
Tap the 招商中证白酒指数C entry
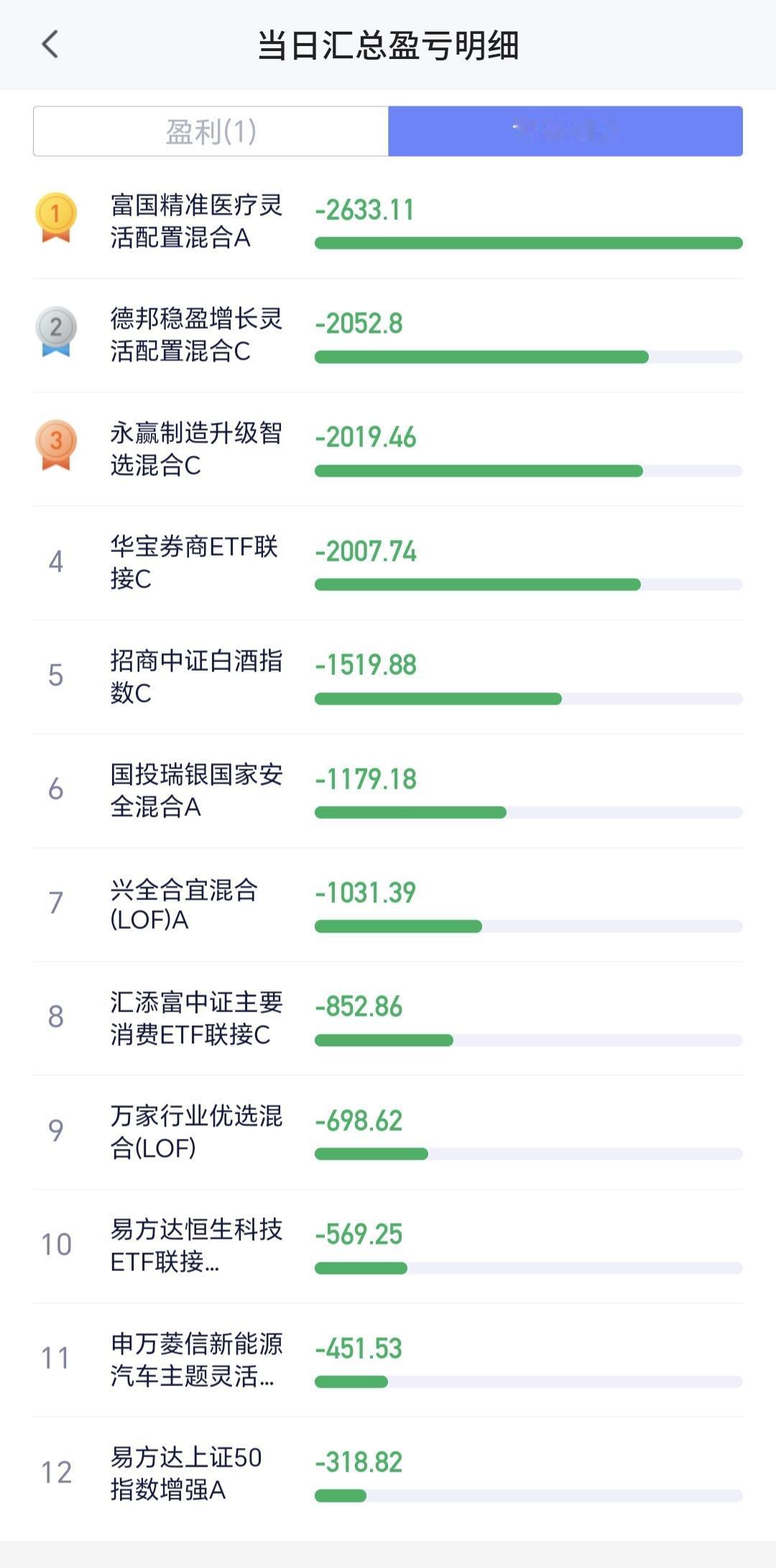tap(388, 677)
